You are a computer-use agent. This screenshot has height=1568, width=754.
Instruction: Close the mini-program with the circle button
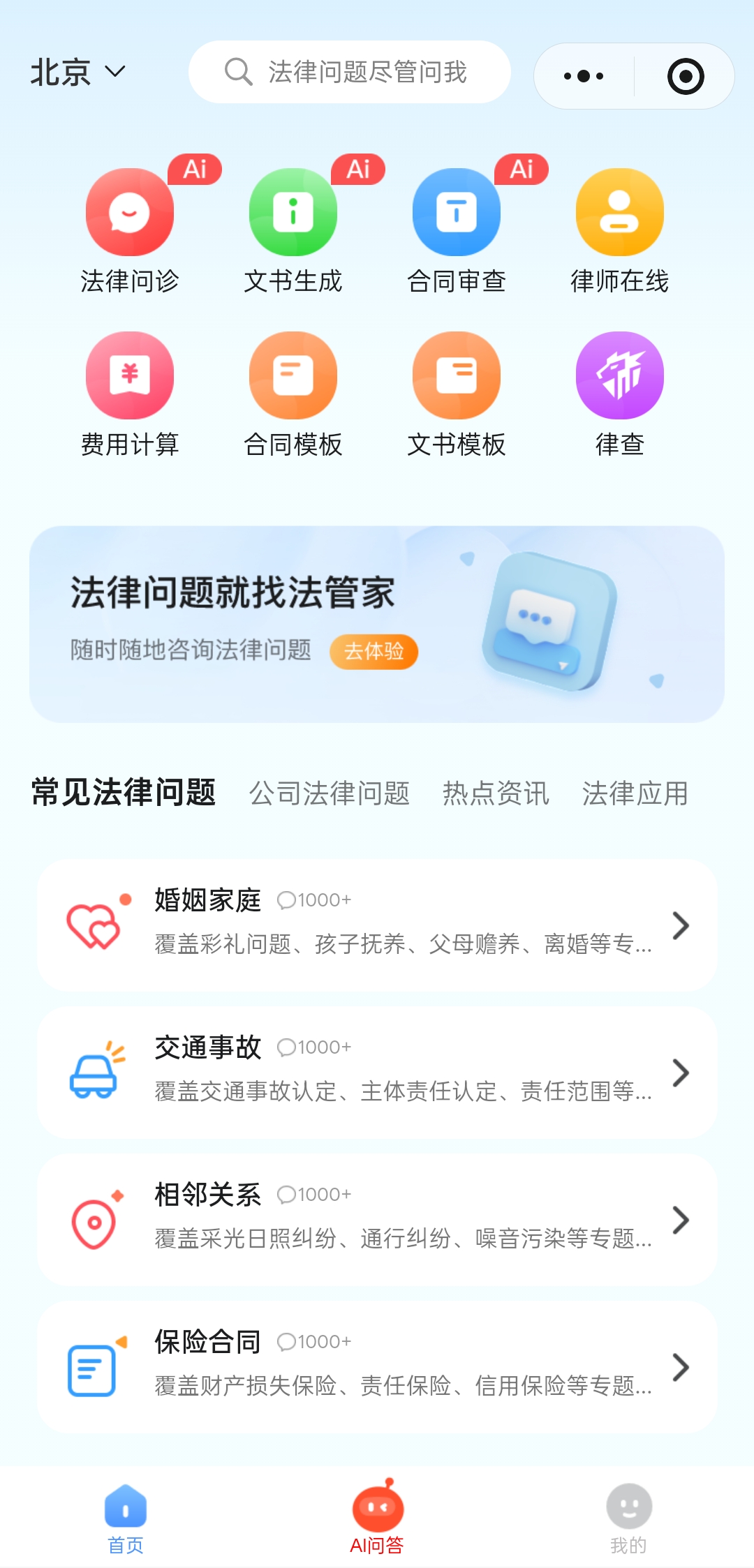point(685,76)
